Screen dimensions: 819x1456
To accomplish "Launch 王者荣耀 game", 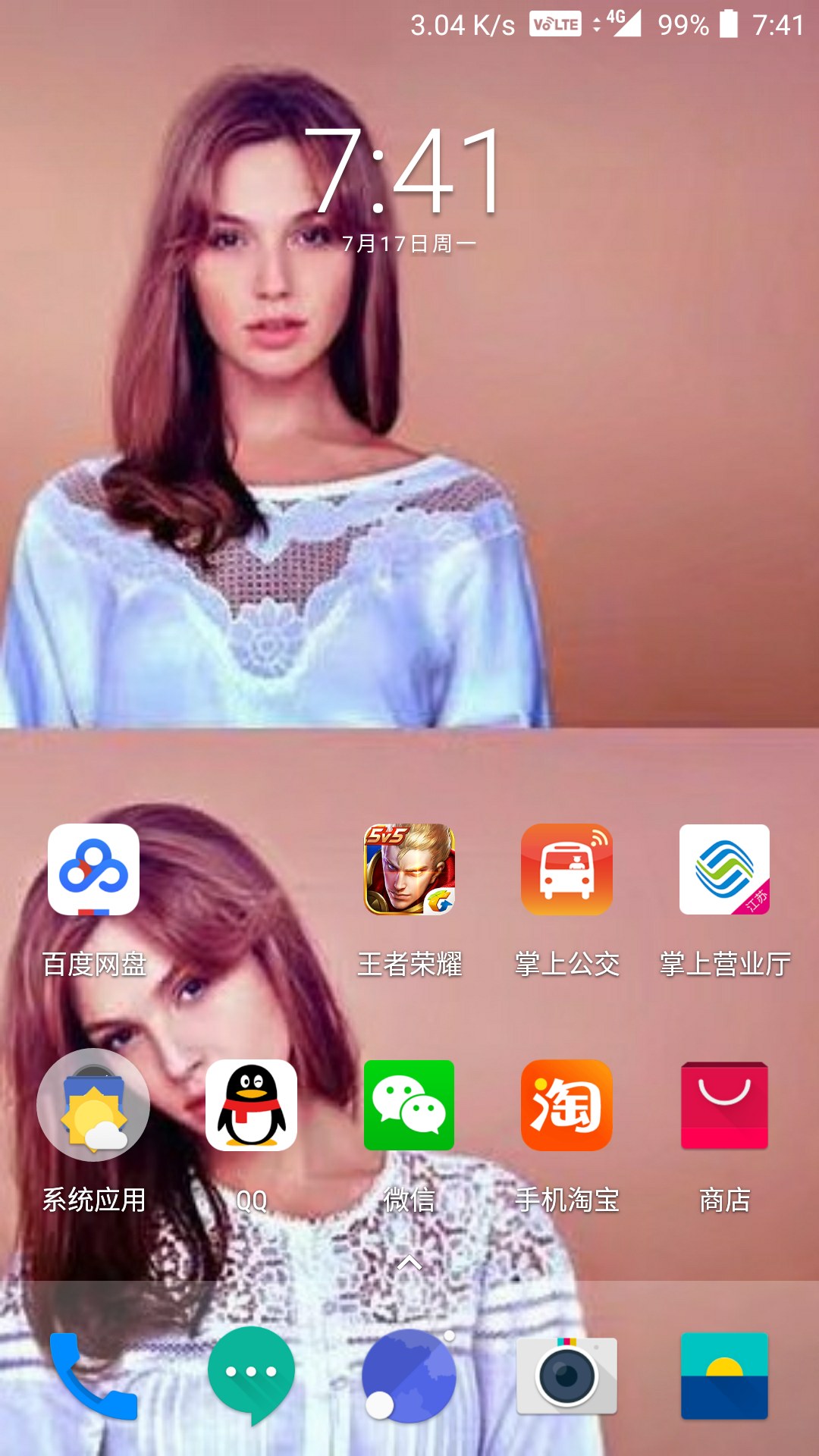I will [409, 870].
